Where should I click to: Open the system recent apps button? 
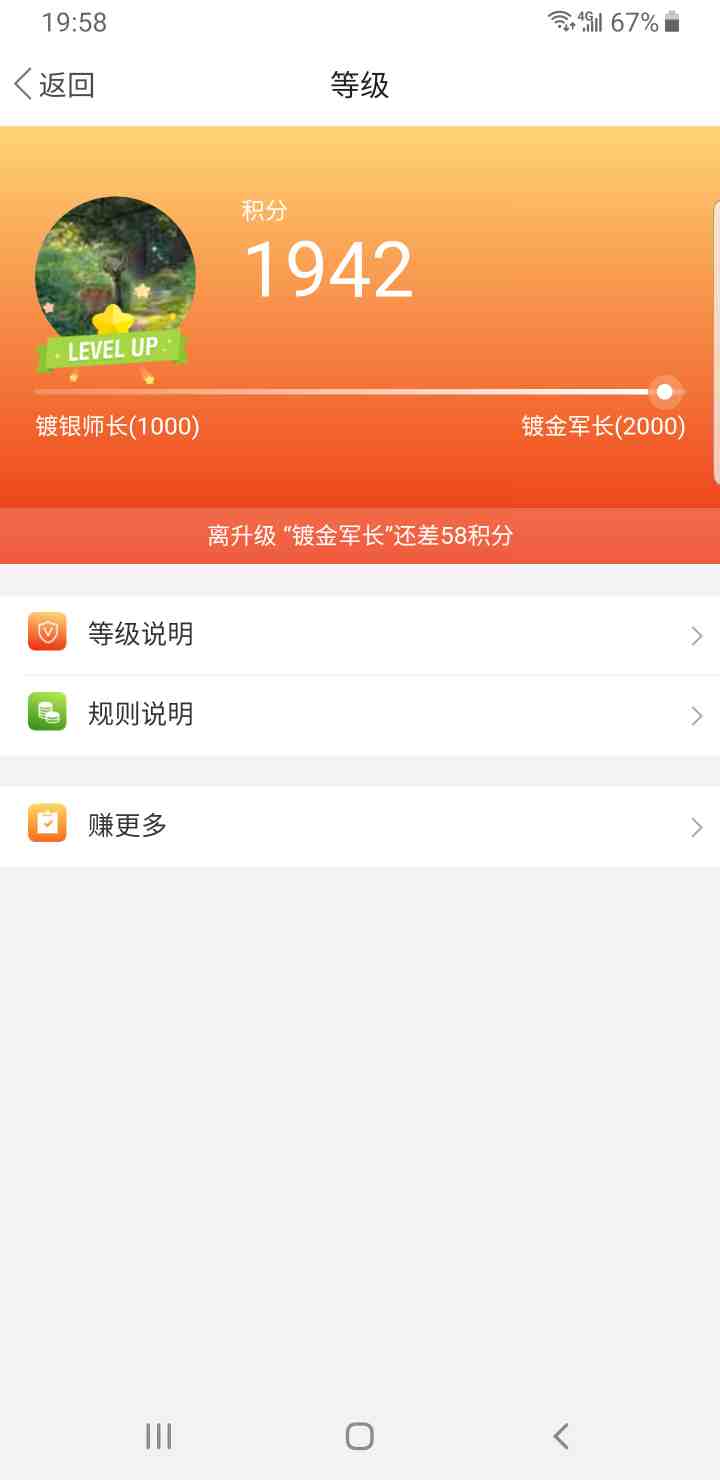click(x=159, y=1436)
